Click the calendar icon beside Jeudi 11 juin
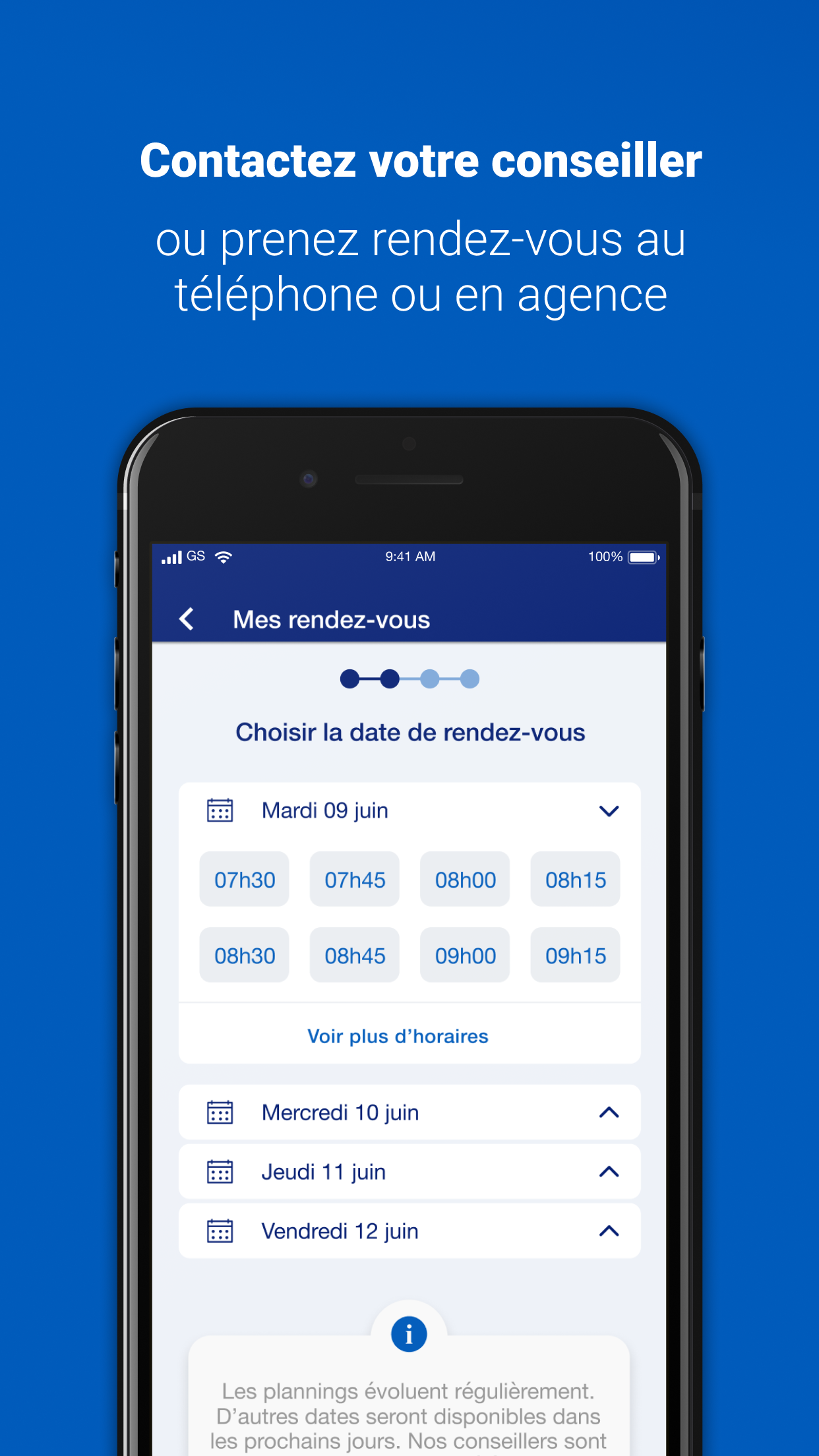Image resolution: width=819 pixels, height=1456 pixels. pyautogui.click(x=222, y=1171)
